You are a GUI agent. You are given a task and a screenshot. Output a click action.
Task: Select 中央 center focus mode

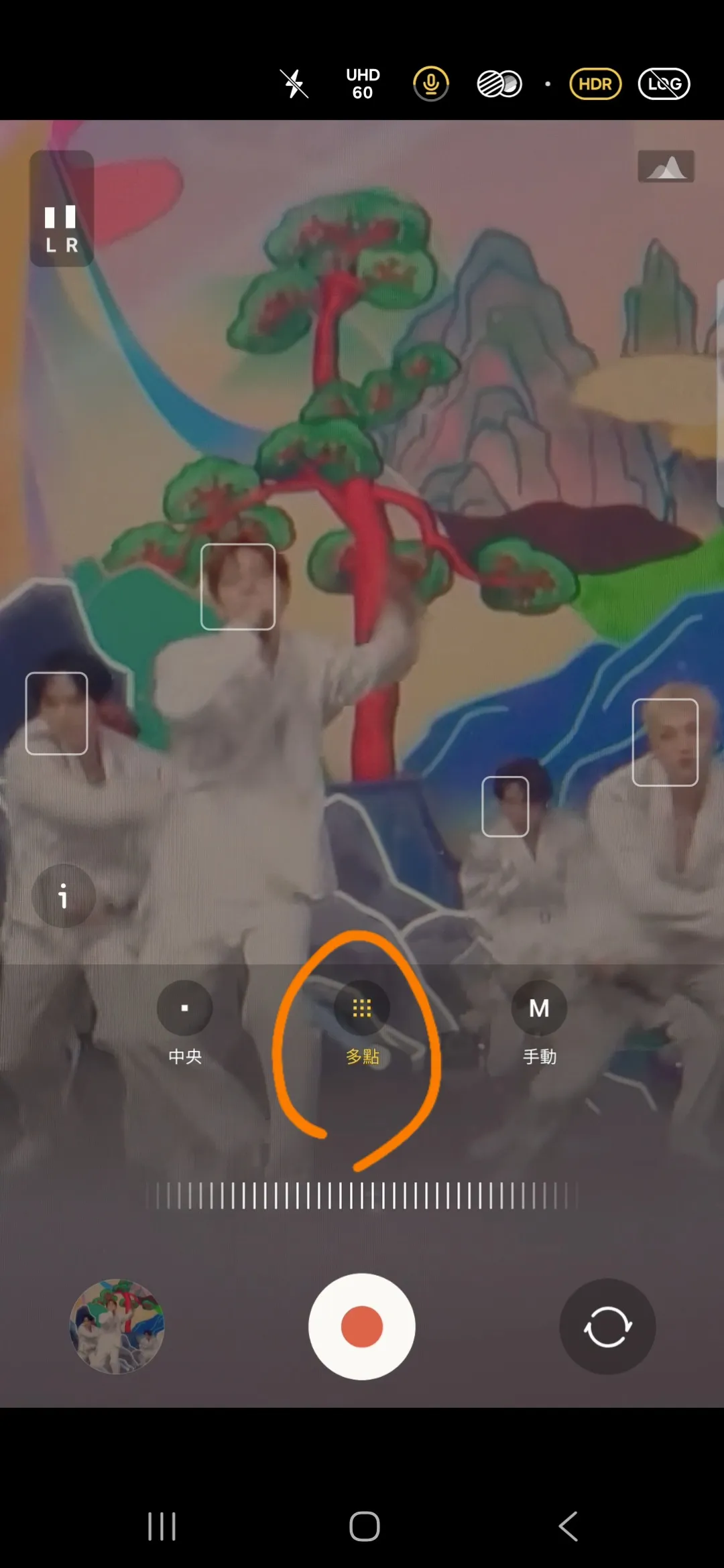(x=185, y=1008)
